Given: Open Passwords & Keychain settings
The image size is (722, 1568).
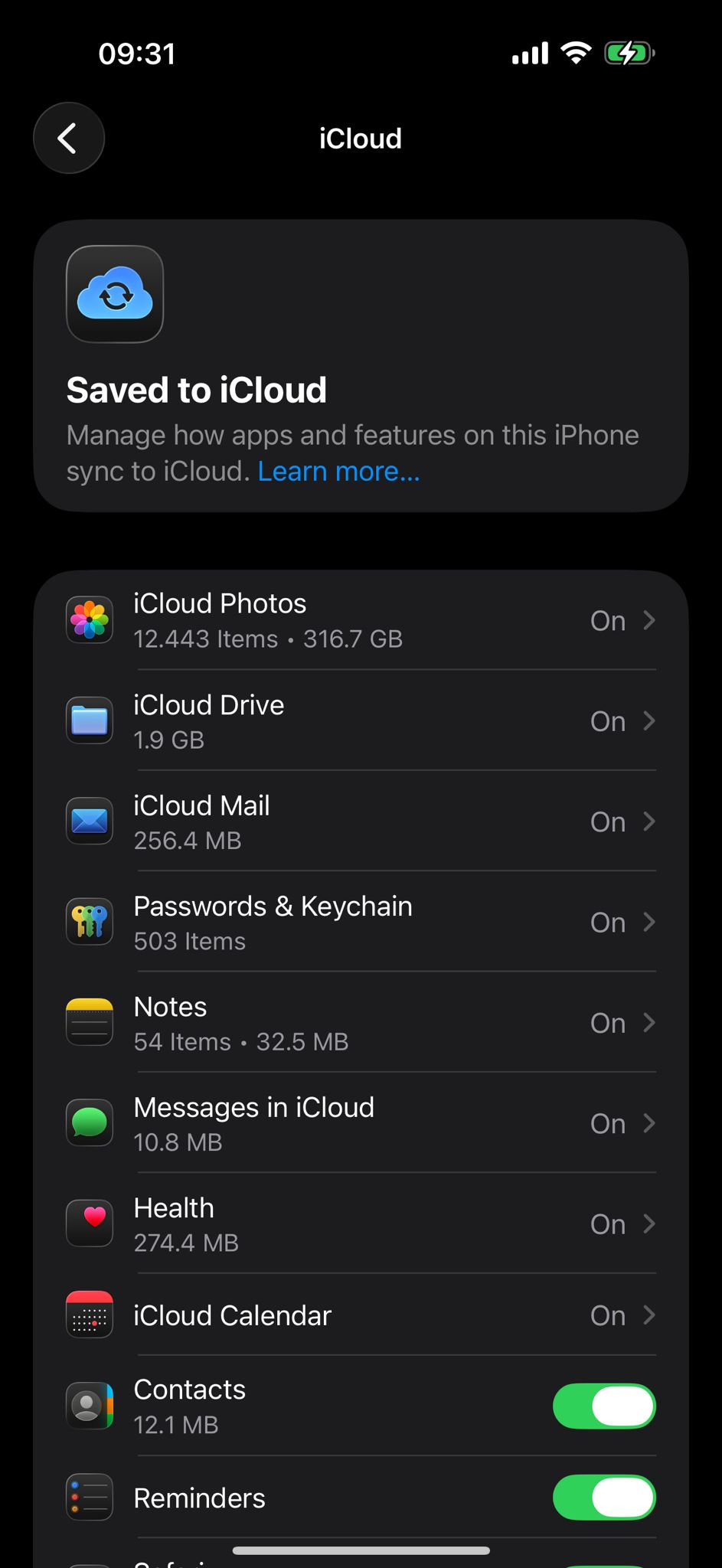Looking at the screenshot, I should tap(360, 922).
